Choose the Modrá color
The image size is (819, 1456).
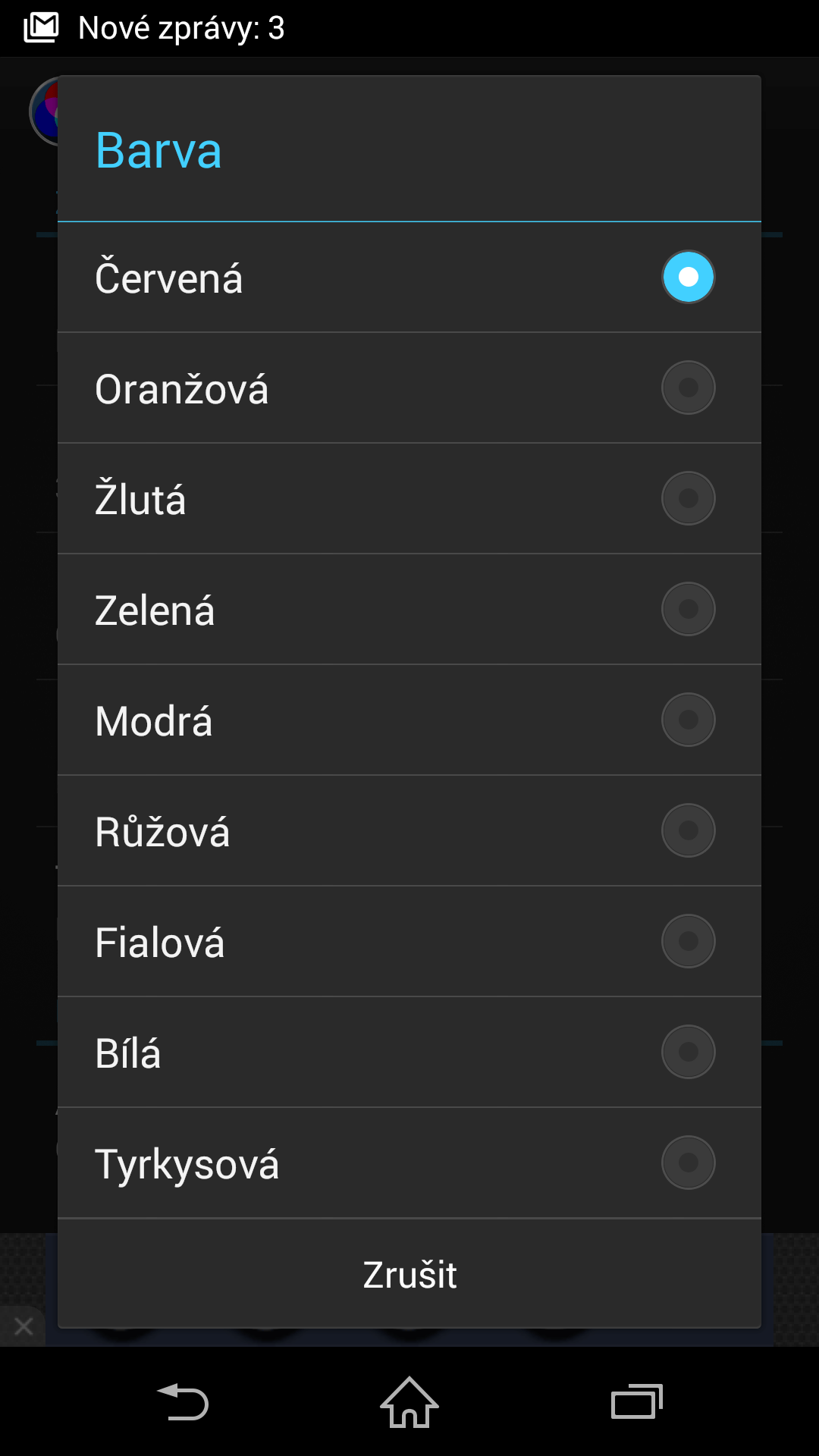409,720
